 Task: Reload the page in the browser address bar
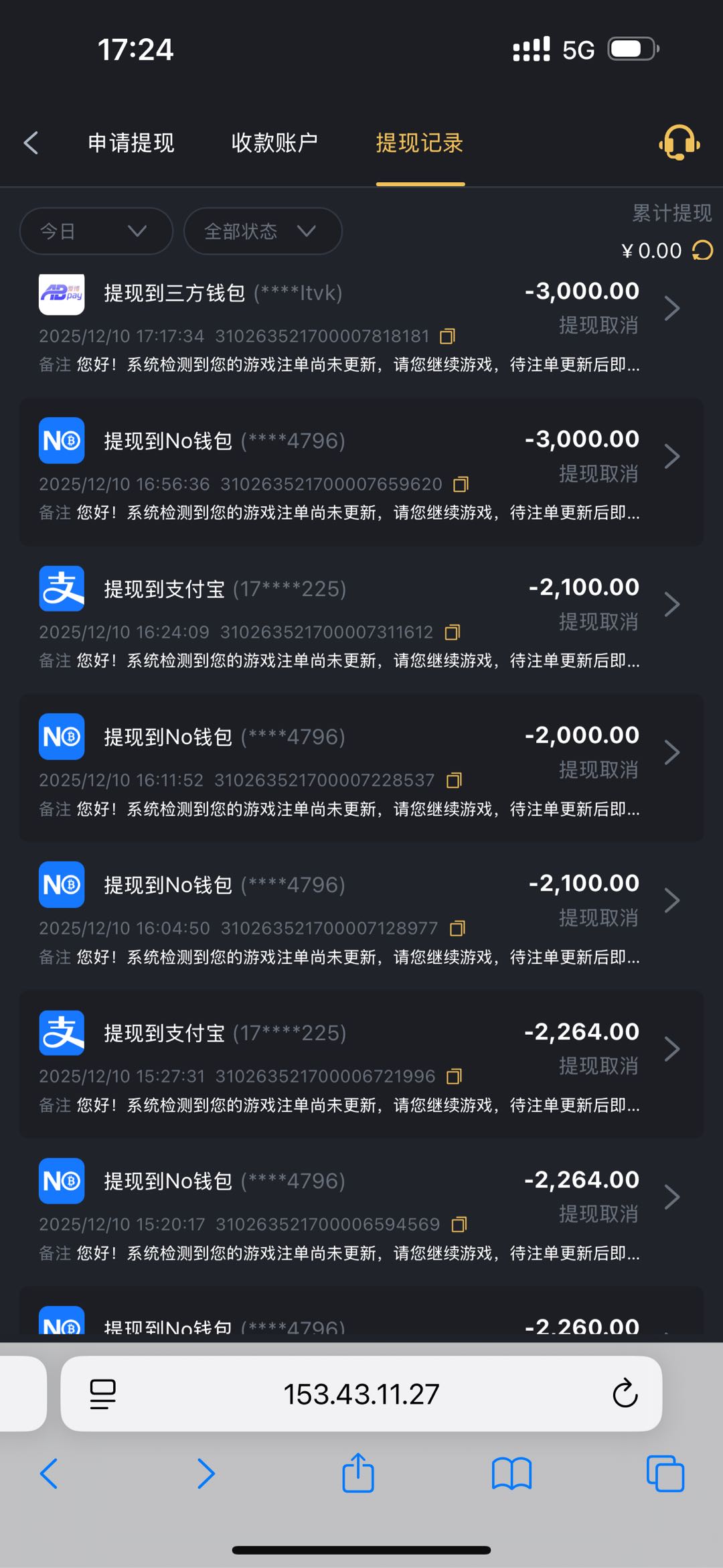(625, 1394)
